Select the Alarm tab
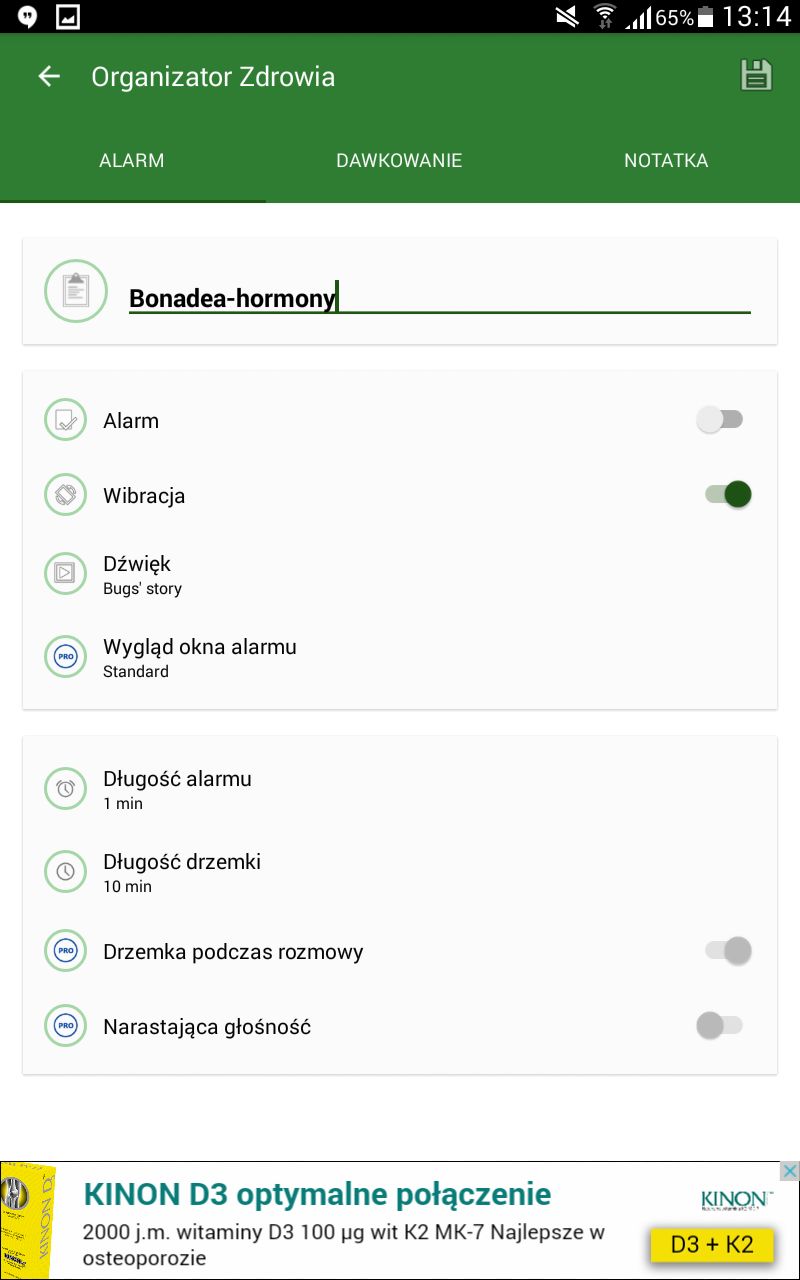This screenshot has height=1280, width=800. (132, 161)
